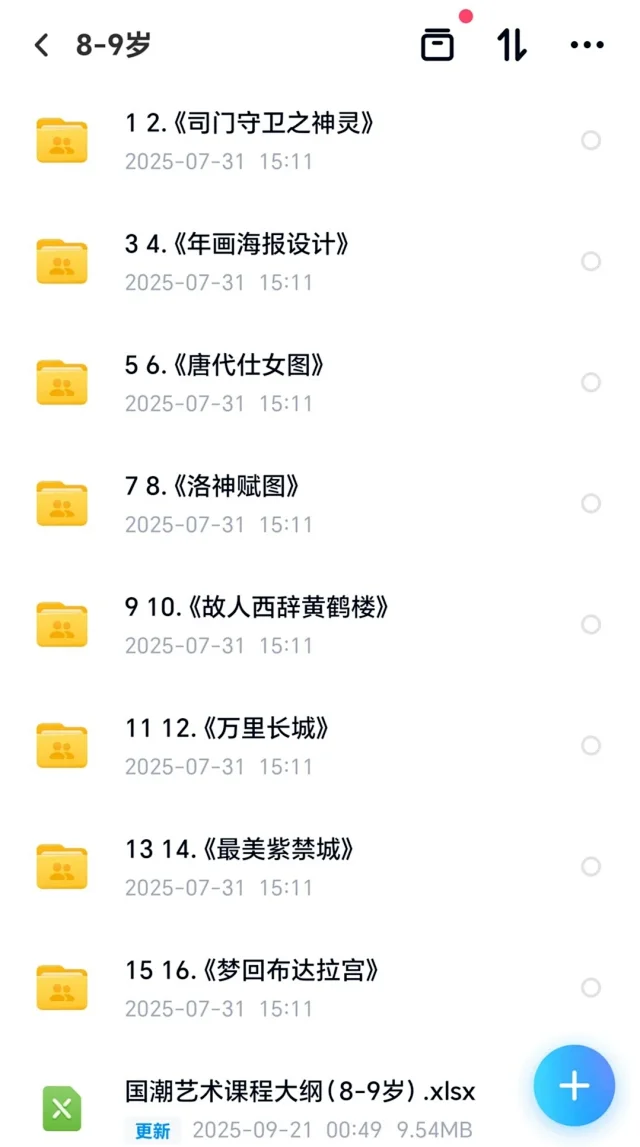Check the circle next to 《万里长城》
Image resolution: width=640 pixels, height=1147 pixels.
(591, 745)
